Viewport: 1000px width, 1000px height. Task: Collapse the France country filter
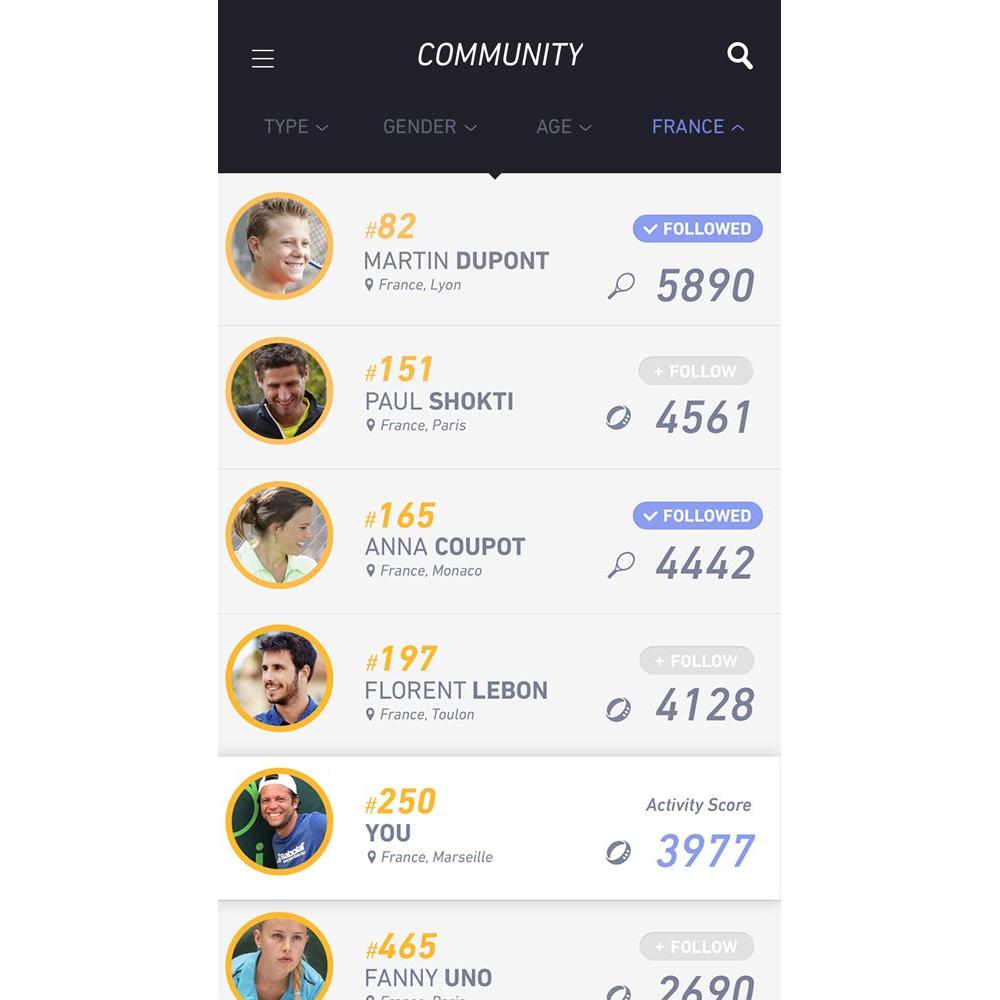coord(697,127)
